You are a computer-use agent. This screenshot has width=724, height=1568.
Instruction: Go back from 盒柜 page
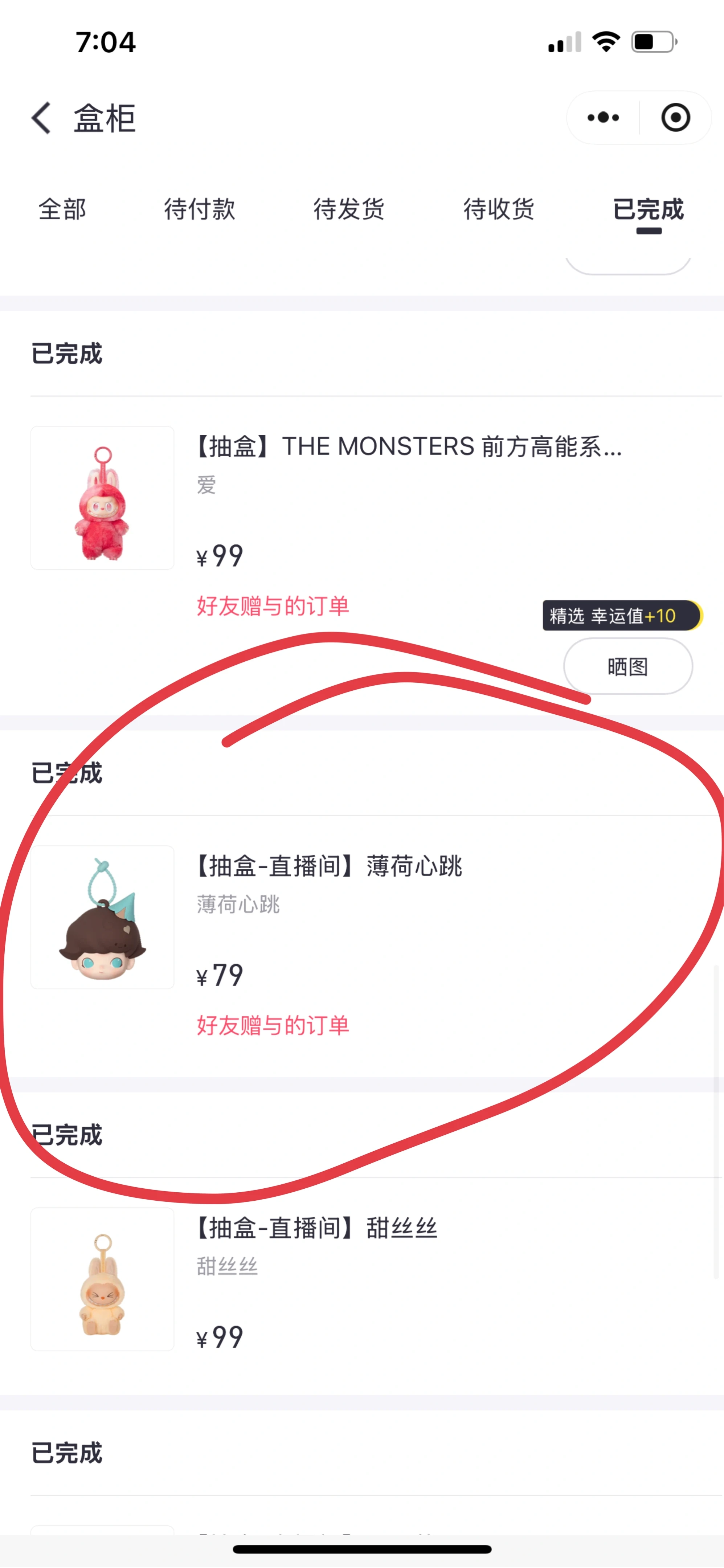(41, 118)
